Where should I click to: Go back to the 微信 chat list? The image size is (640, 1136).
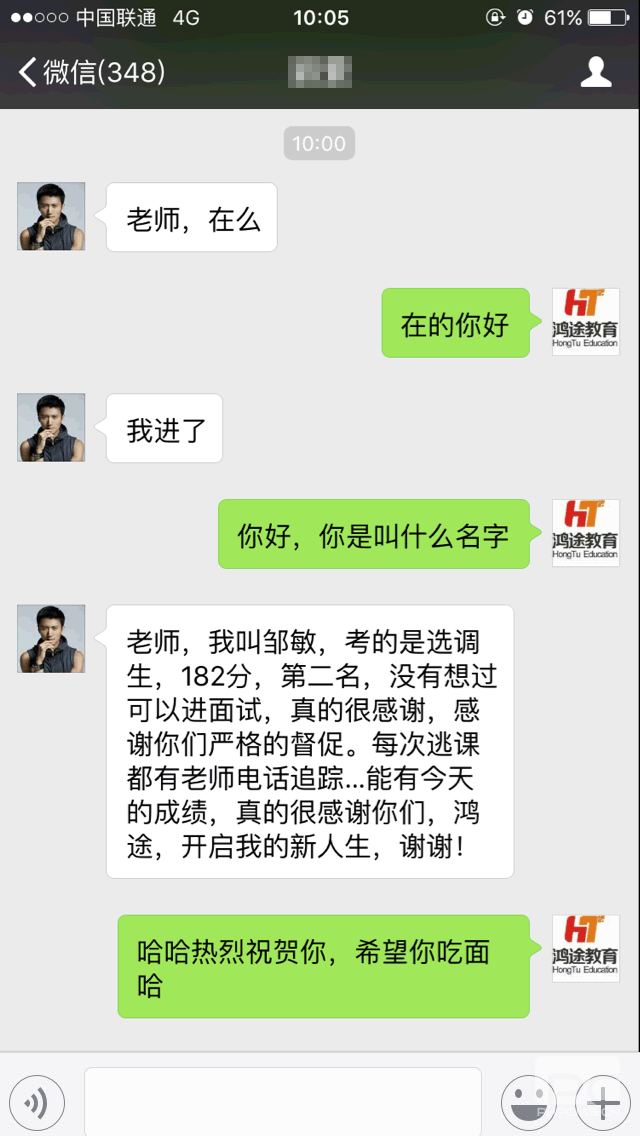(x=90, y=72)
